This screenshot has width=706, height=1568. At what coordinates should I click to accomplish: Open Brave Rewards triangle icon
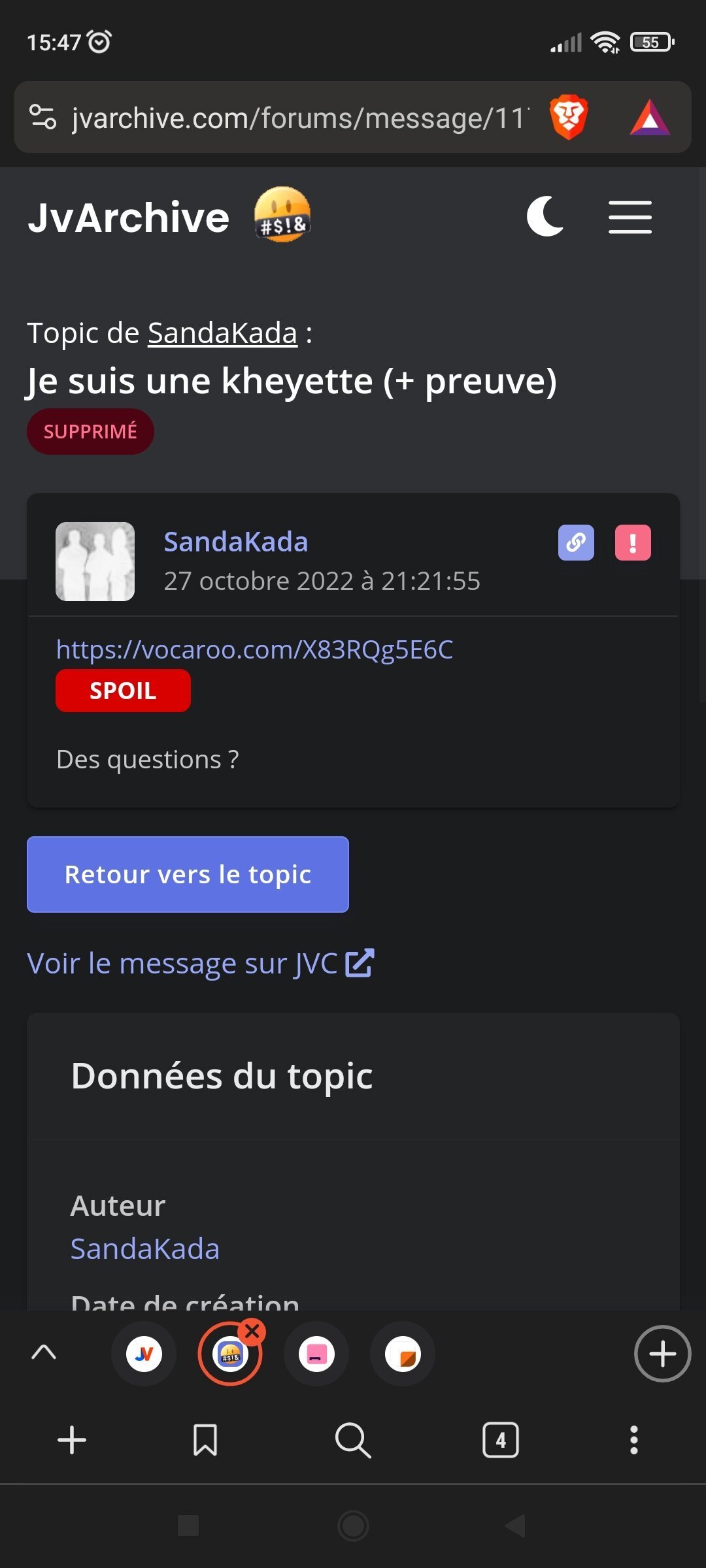click(650, 118)
